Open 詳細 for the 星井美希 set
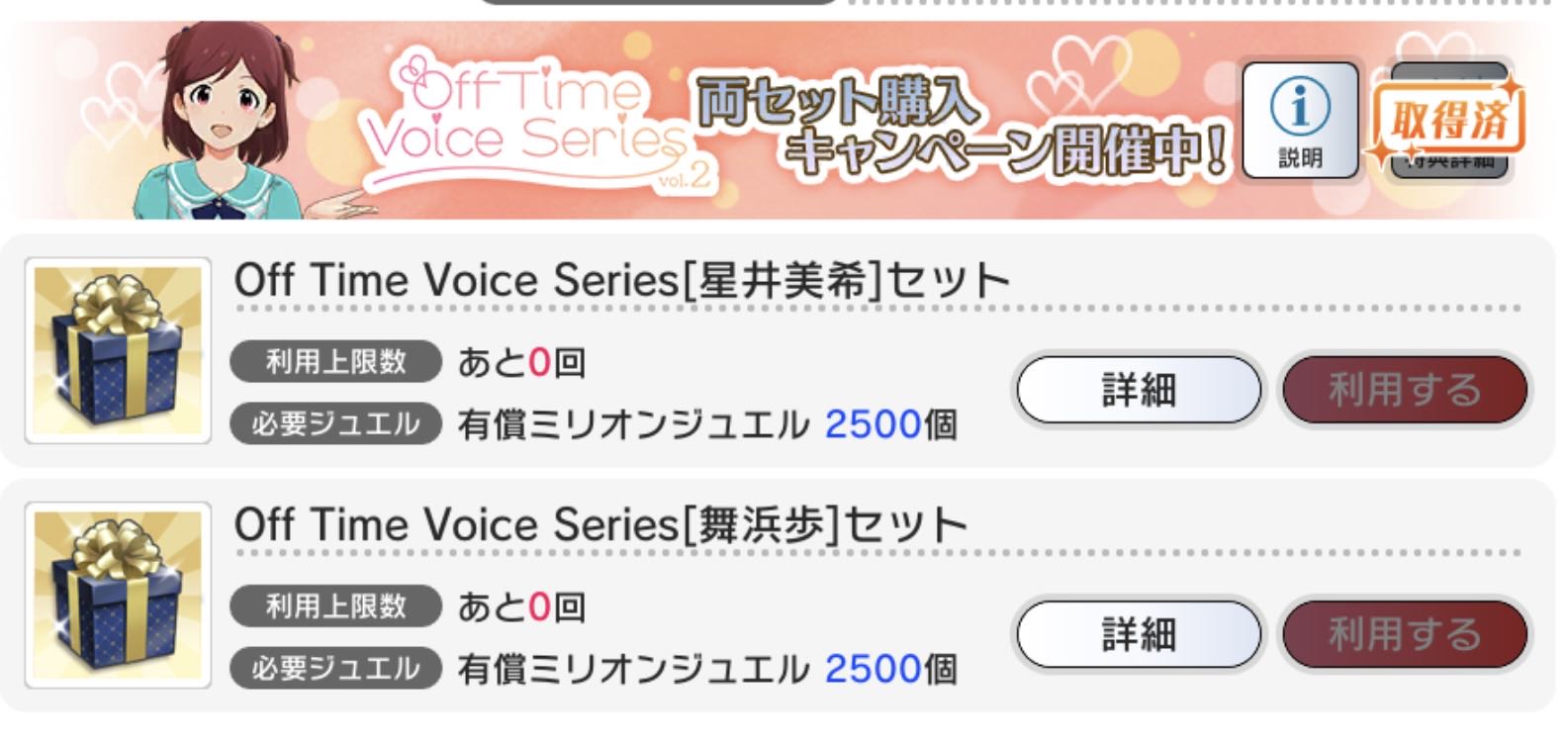The height and width of the screenshot is (745, 1568). click(1139, 390)
